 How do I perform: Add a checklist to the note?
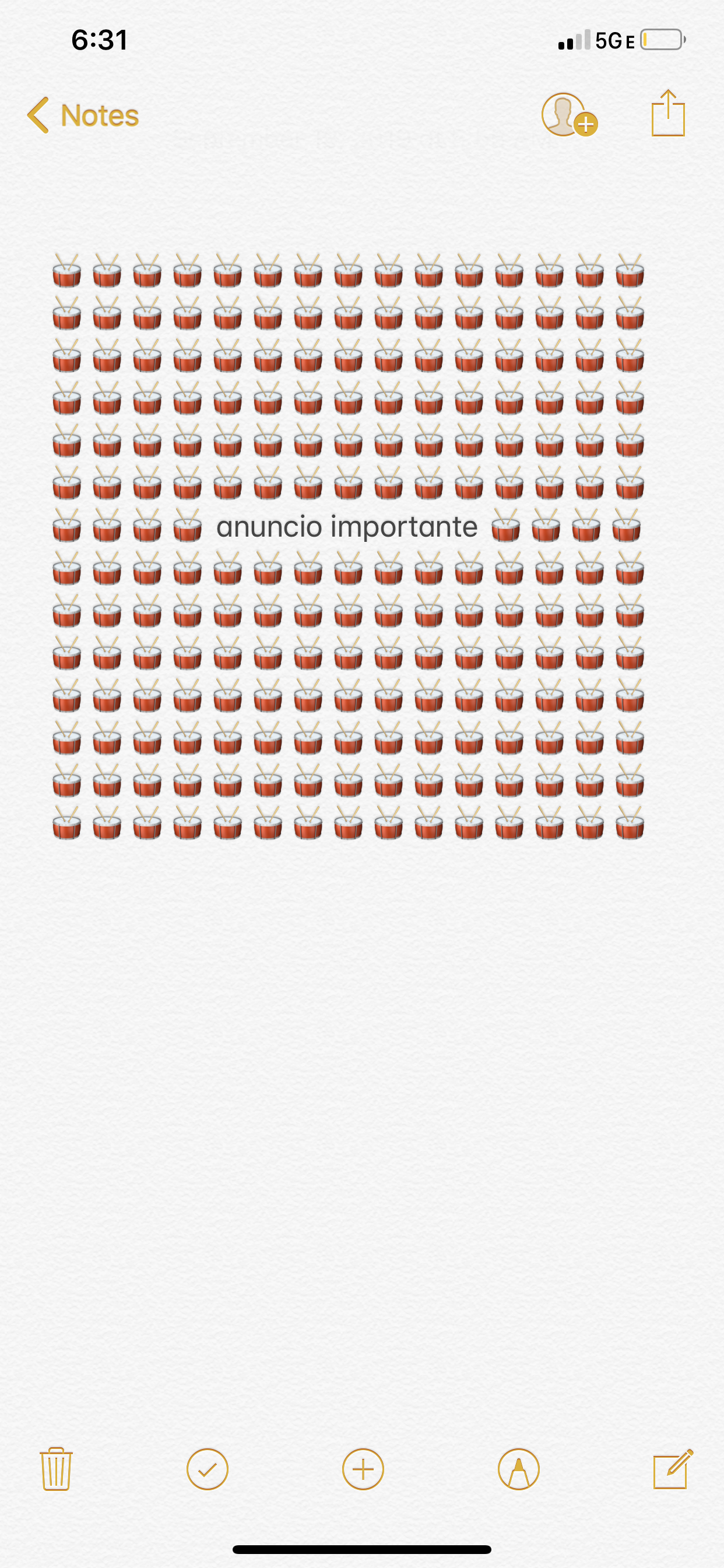pyautogui.click(x=207, y=1469)
